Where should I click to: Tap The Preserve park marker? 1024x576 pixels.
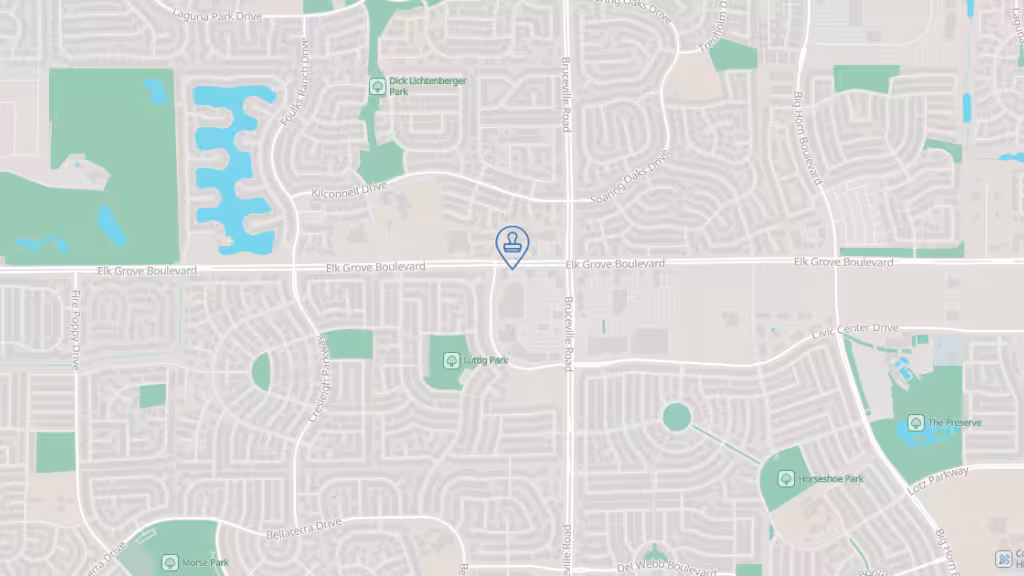(x=915, y=423)
